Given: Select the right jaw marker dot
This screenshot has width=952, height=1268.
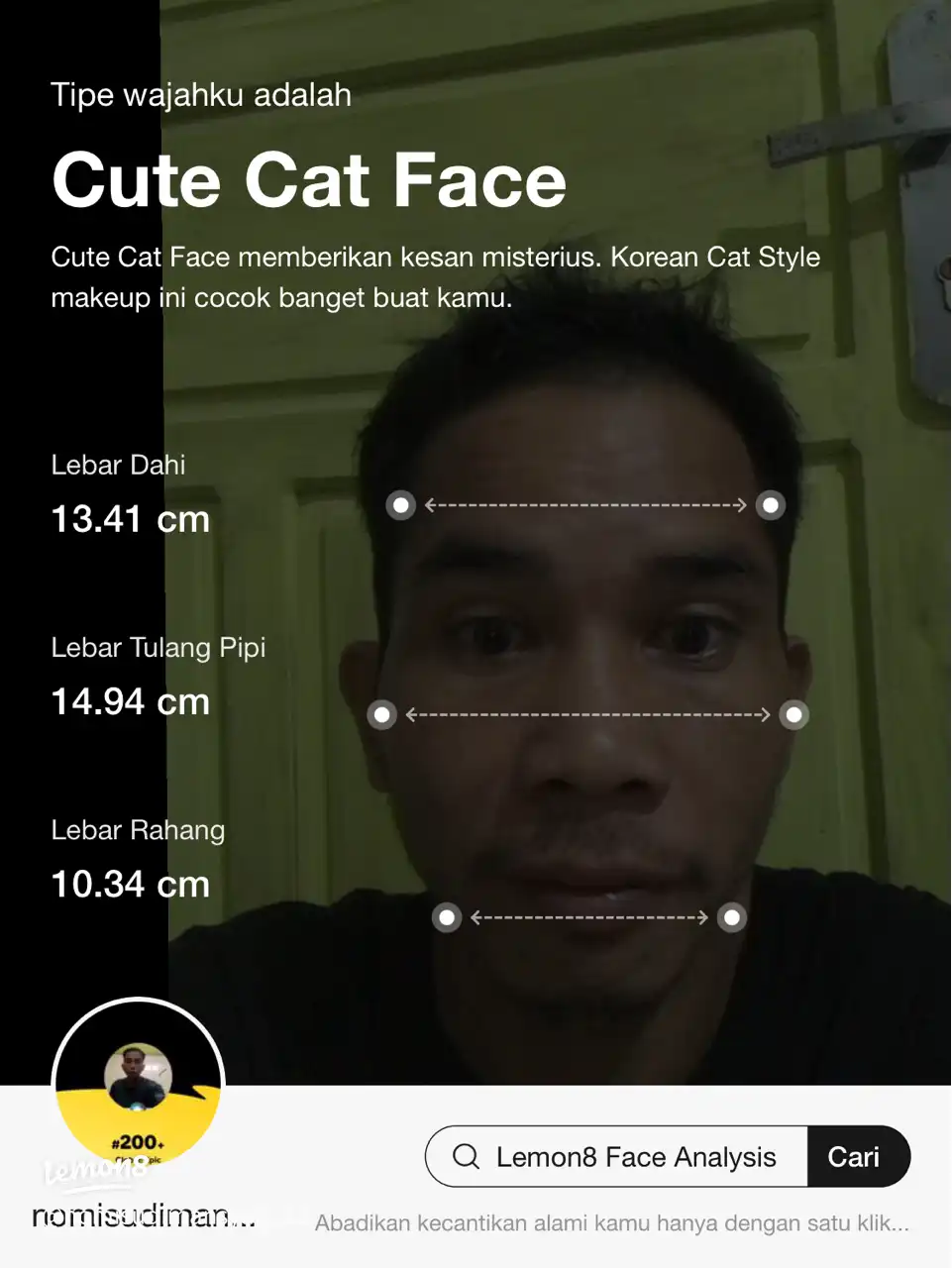Looking at the screenshot, I should [732, 917].
